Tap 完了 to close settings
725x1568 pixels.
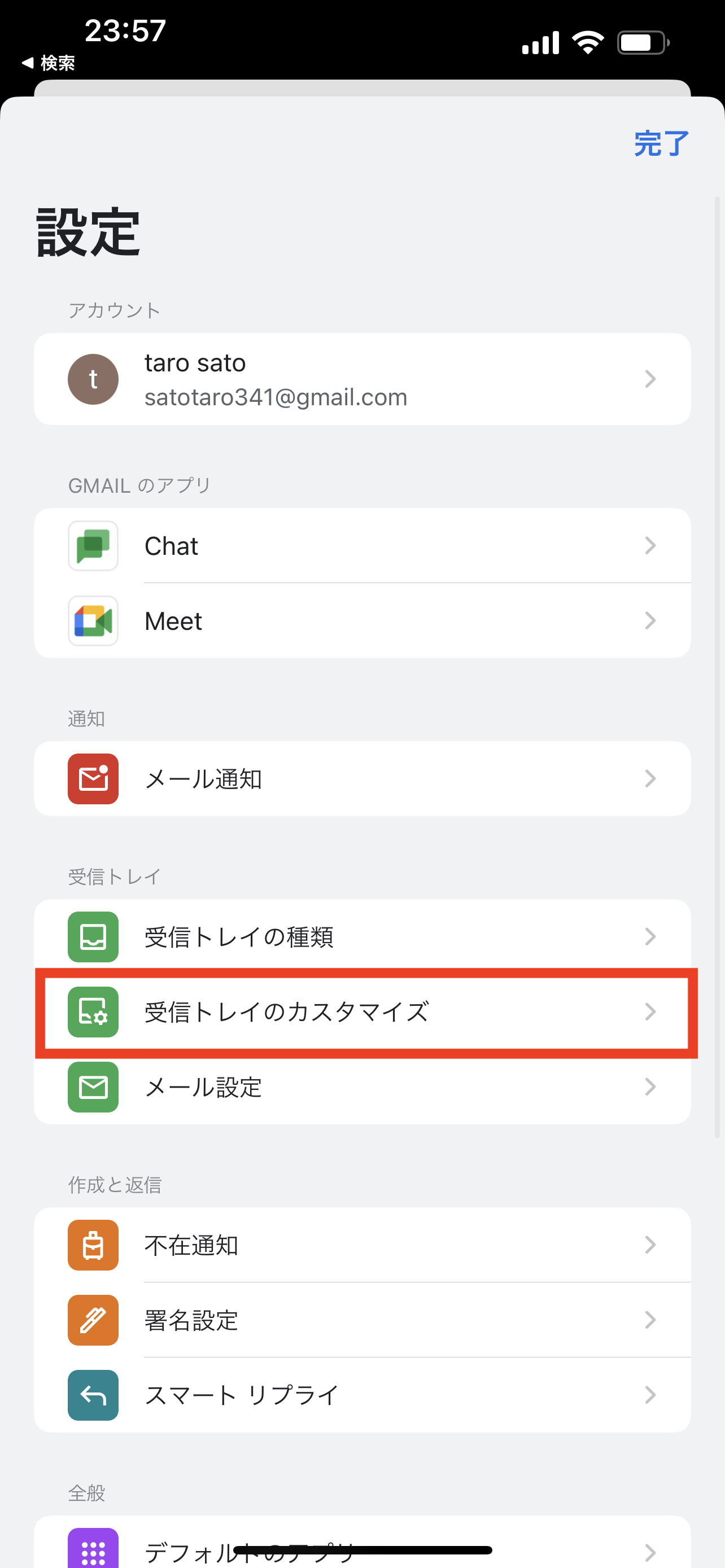[x=661, y=144]
